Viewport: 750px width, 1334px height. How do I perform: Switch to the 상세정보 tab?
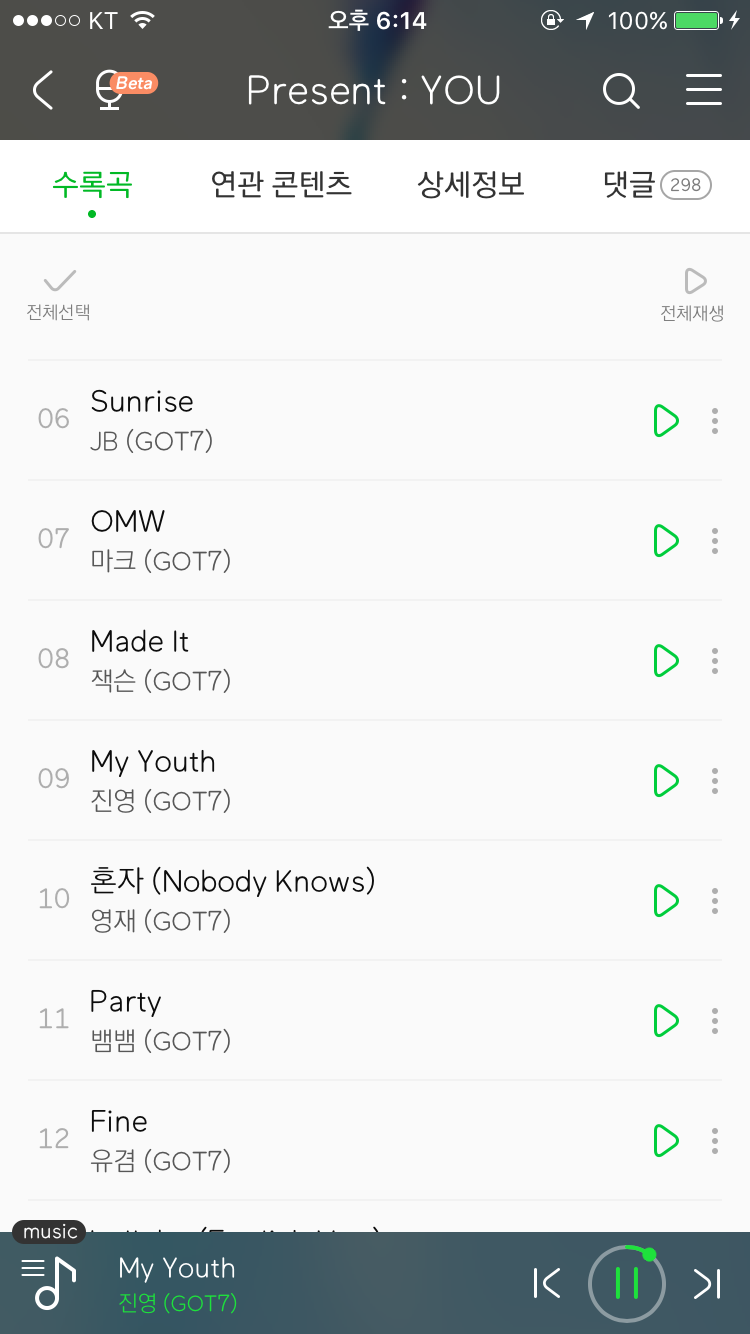click(471, 185)
